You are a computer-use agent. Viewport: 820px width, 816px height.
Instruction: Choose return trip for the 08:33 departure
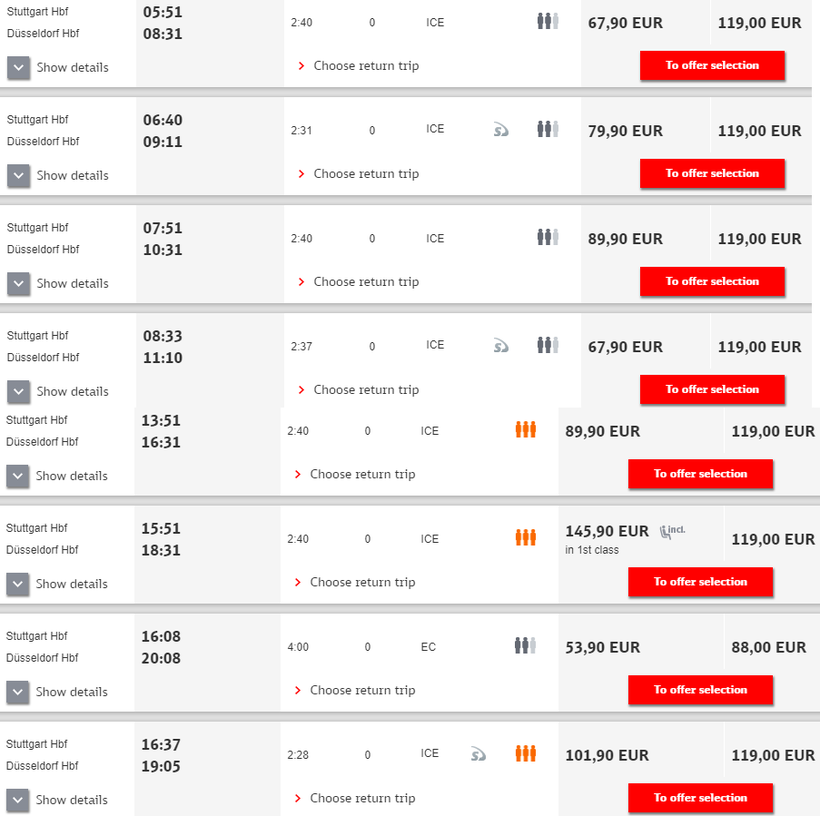pos(365,390)
